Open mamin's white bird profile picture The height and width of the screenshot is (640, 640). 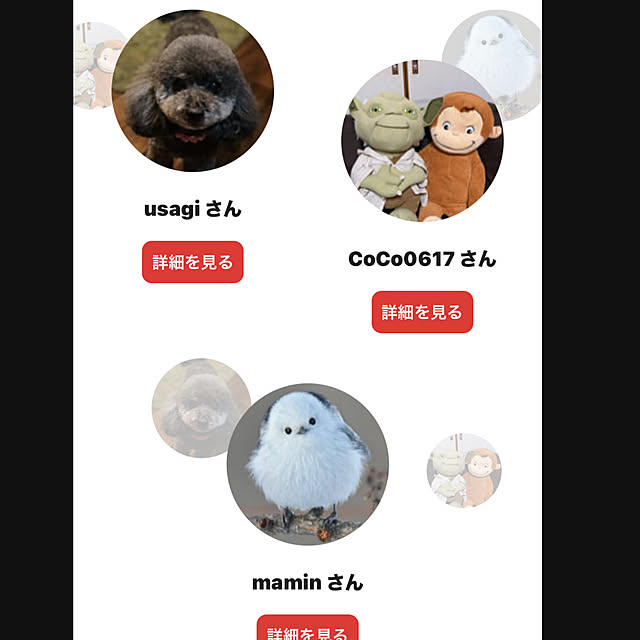click(x=307, y=464)
